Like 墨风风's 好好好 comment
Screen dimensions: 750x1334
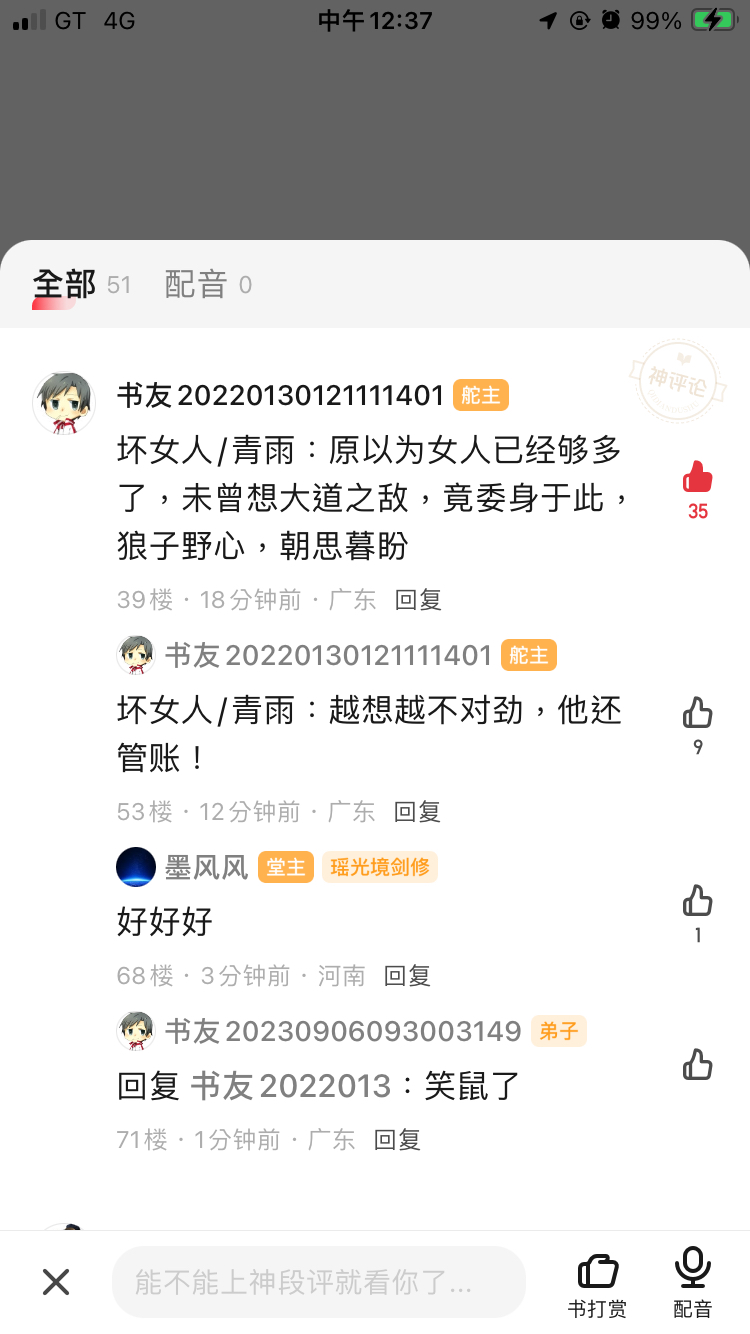697,901
